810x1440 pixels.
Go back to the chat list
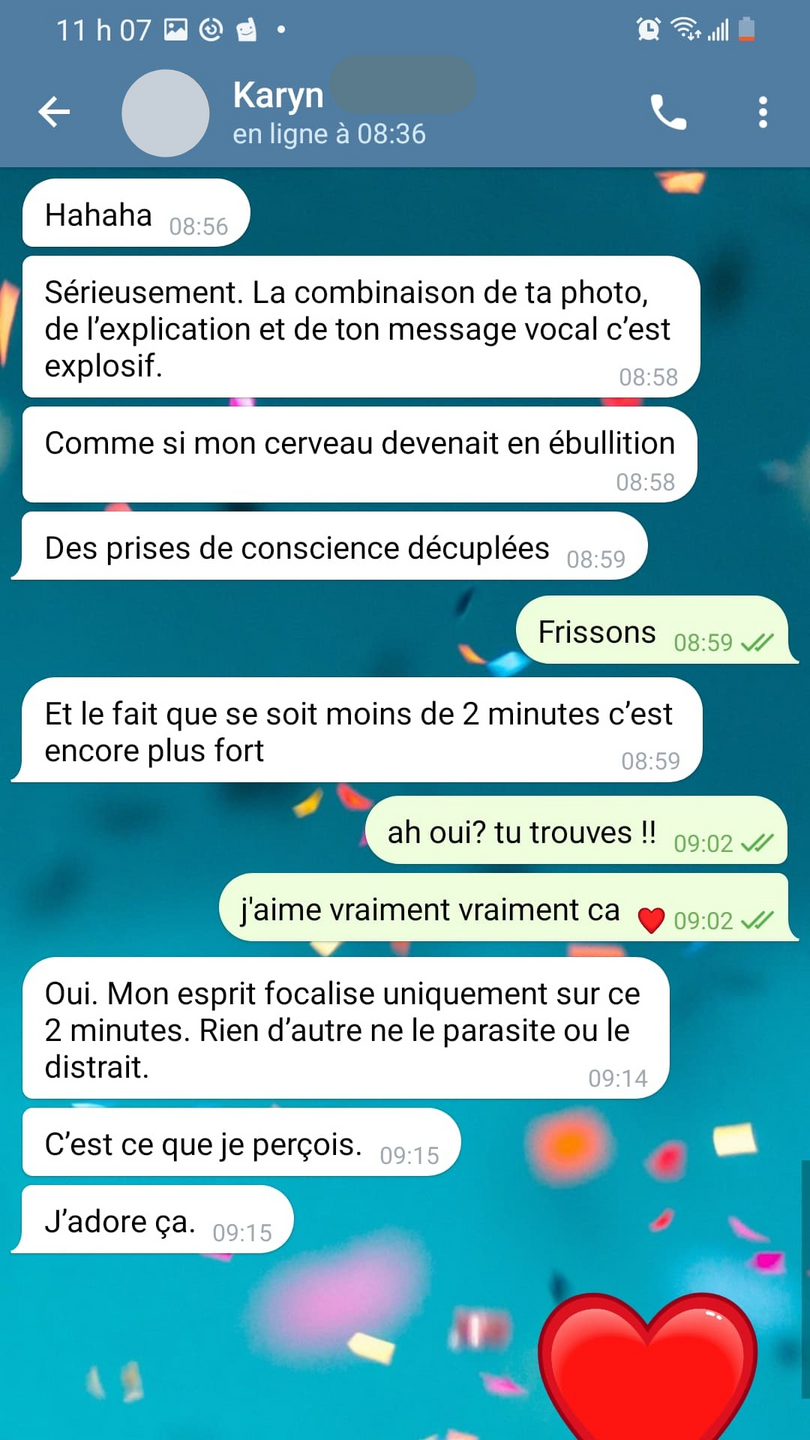54,112
